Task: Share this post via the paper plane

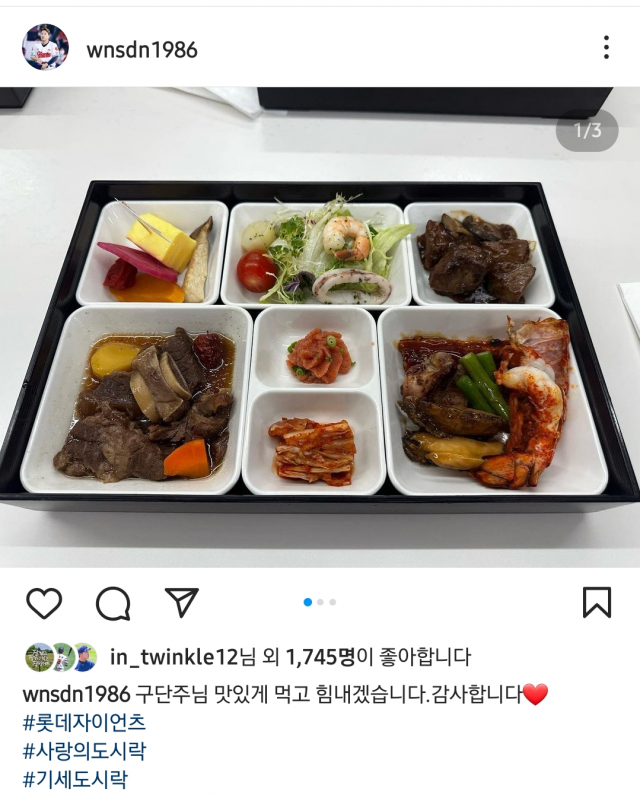Action: [x=181, y=602]
